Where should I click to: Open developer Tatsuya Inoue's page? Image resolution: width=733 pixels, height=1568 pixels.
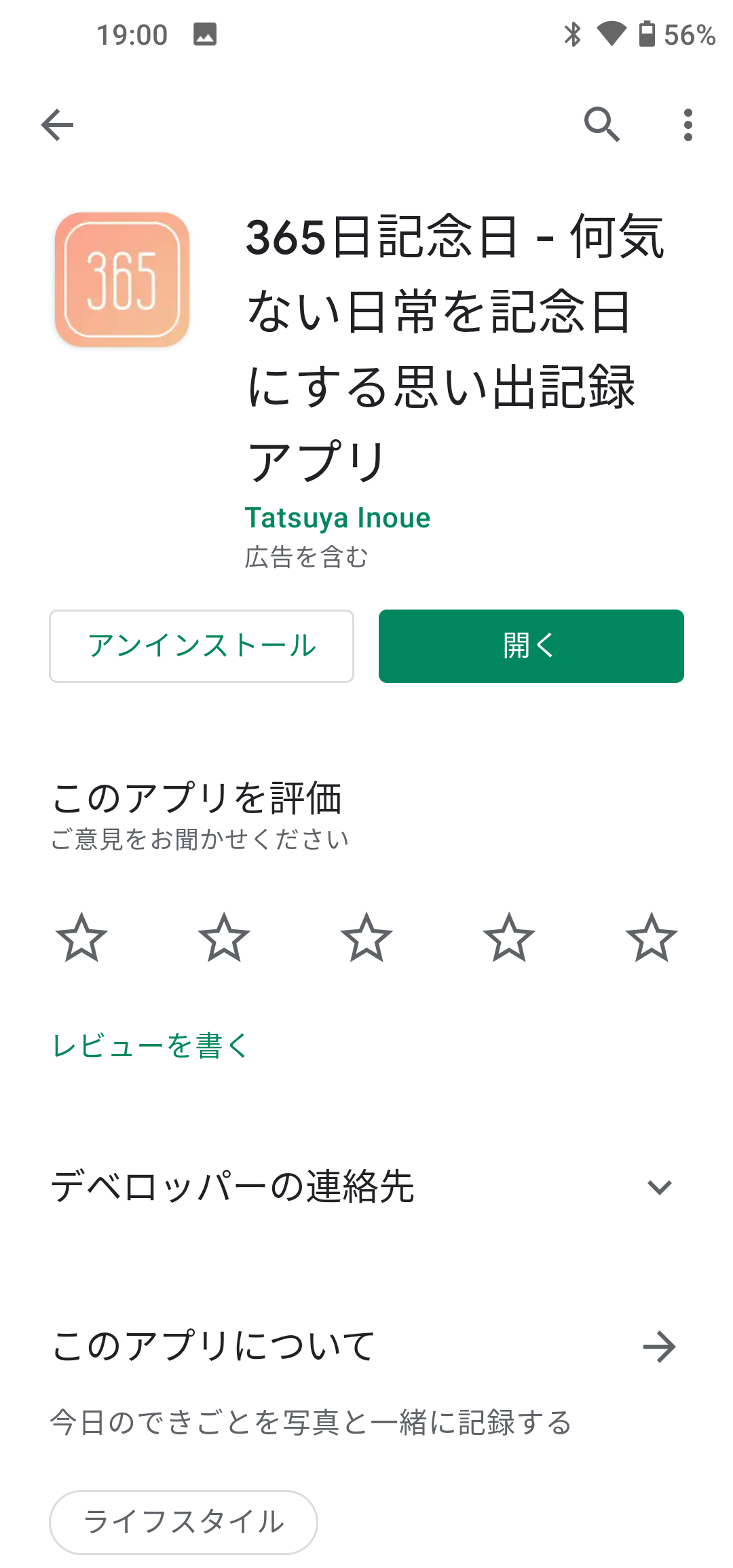pyautogui.click(x=337, y=518)
